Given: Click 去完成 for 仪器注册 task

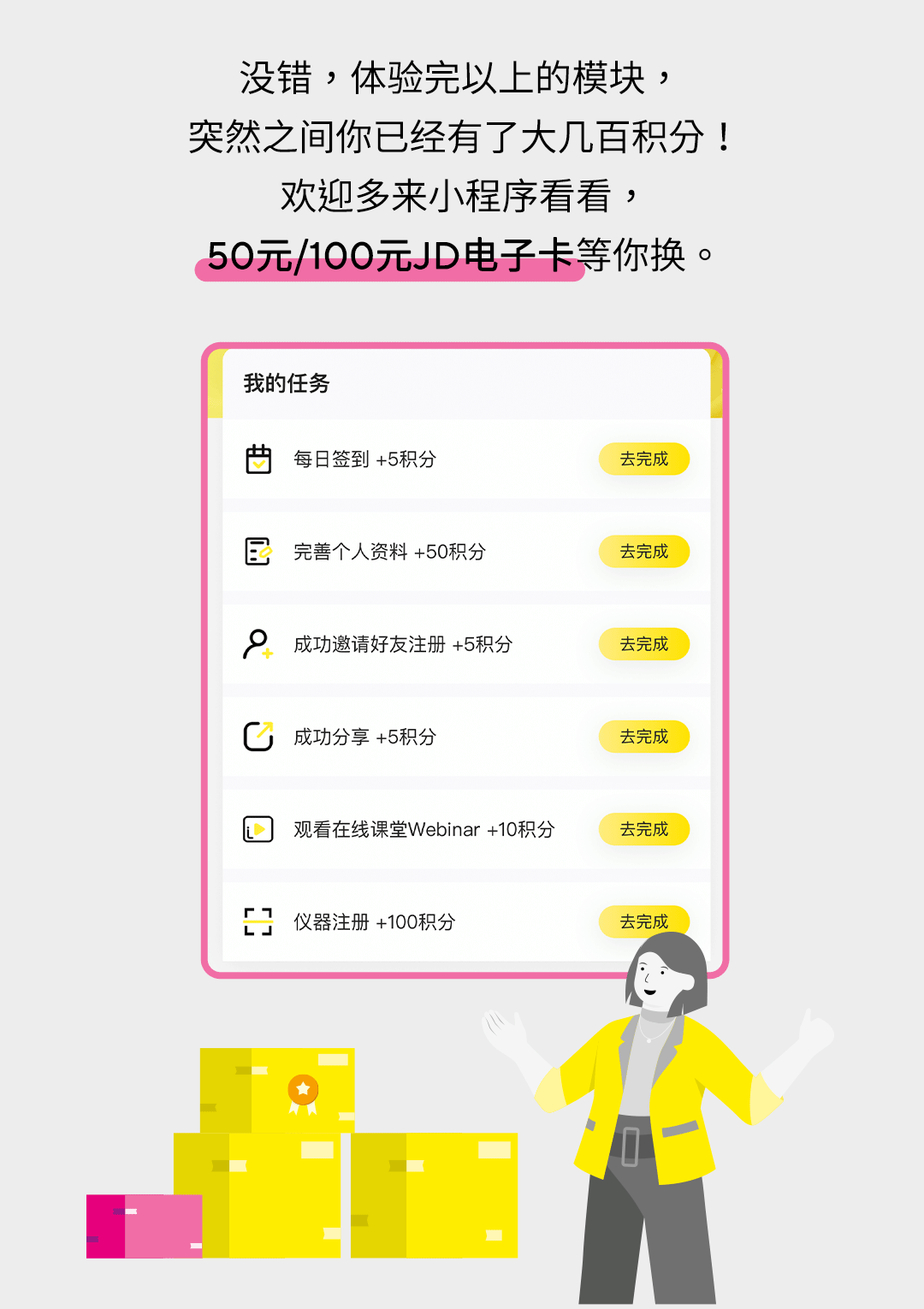Looking at the screenshot, I should (x=644, y=921).
